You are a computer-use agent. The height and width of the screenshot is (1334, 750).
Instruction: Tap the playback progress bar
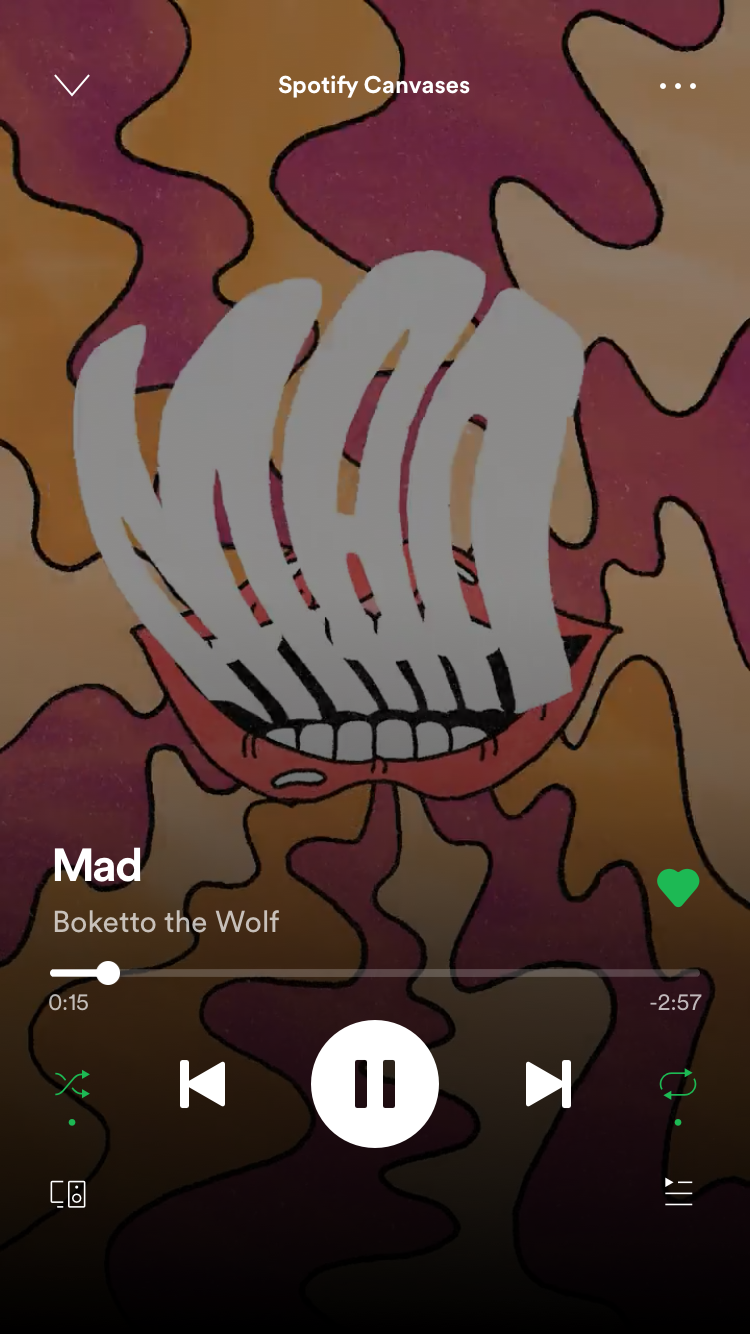(x=375, y=973)
